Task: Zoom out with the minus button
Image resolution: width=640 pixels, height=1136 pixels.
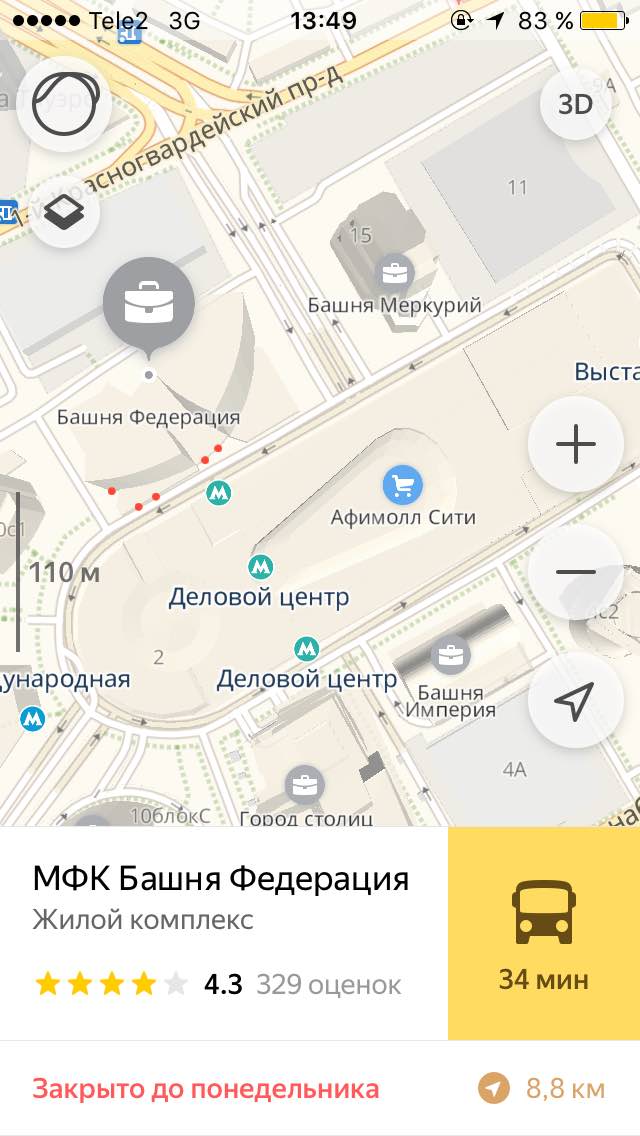Action: pos(575,572)
